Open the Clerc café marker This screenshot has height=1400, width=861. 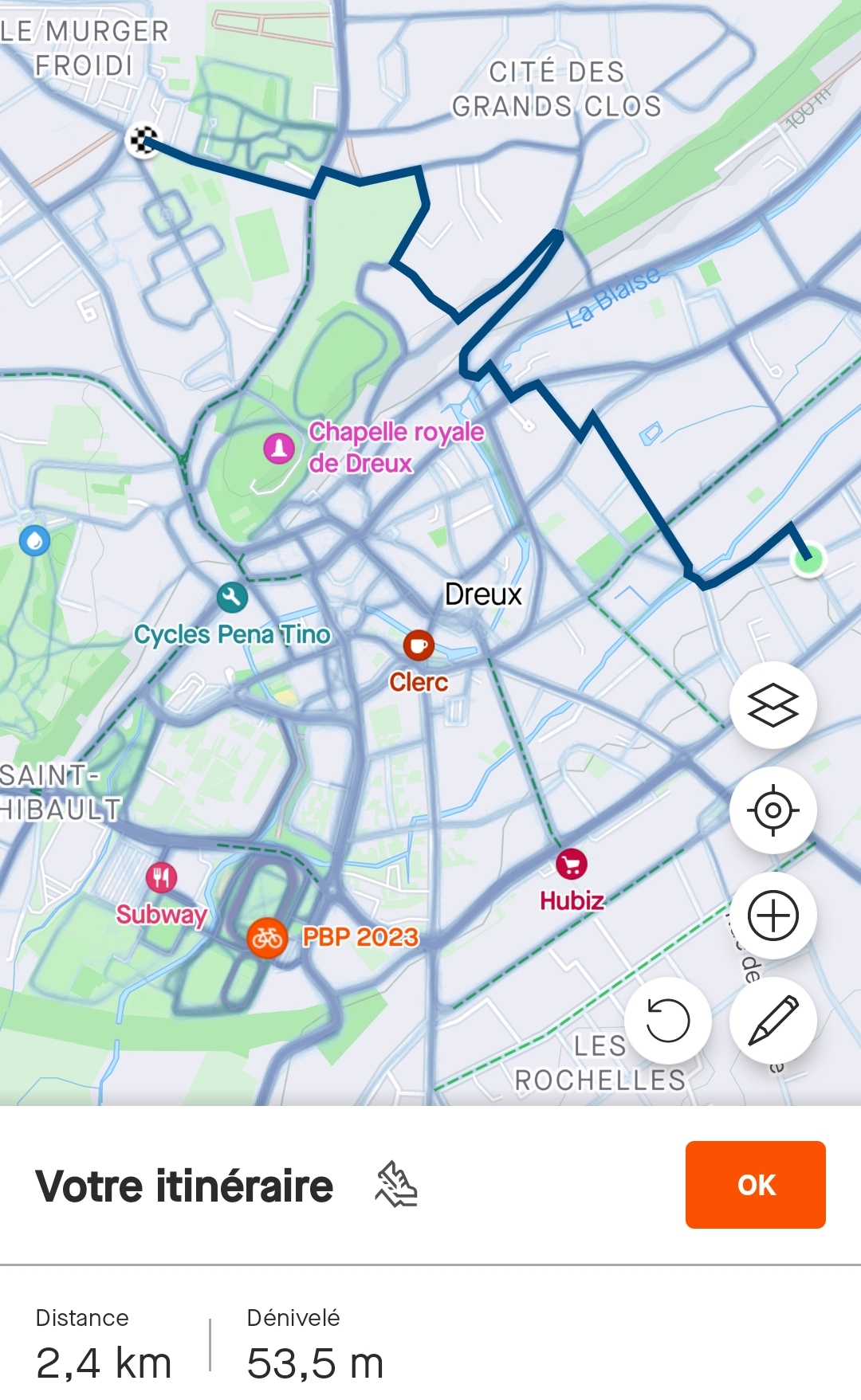tap(419, 645)
